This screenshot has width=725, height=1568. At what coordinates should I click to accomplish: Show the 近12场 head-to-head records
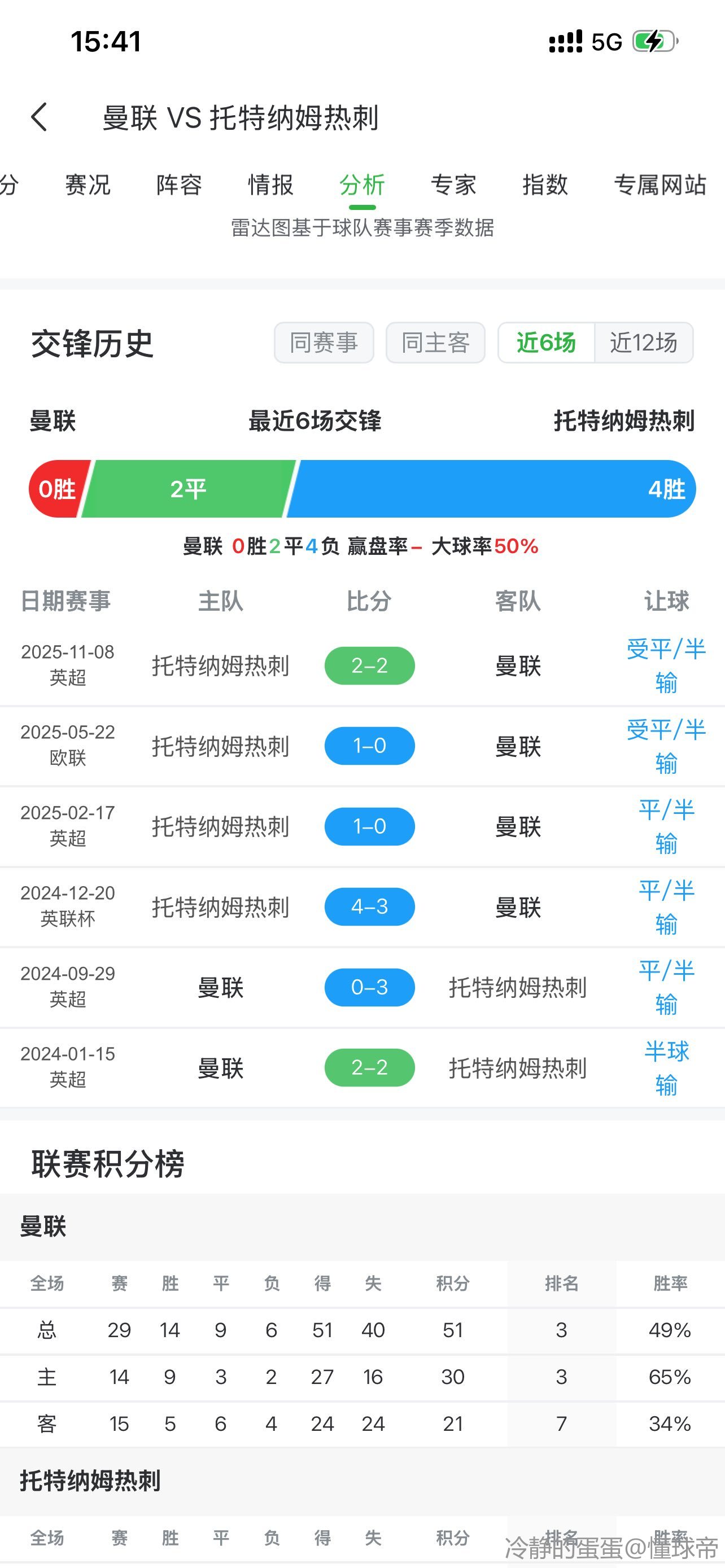(644, 343)
